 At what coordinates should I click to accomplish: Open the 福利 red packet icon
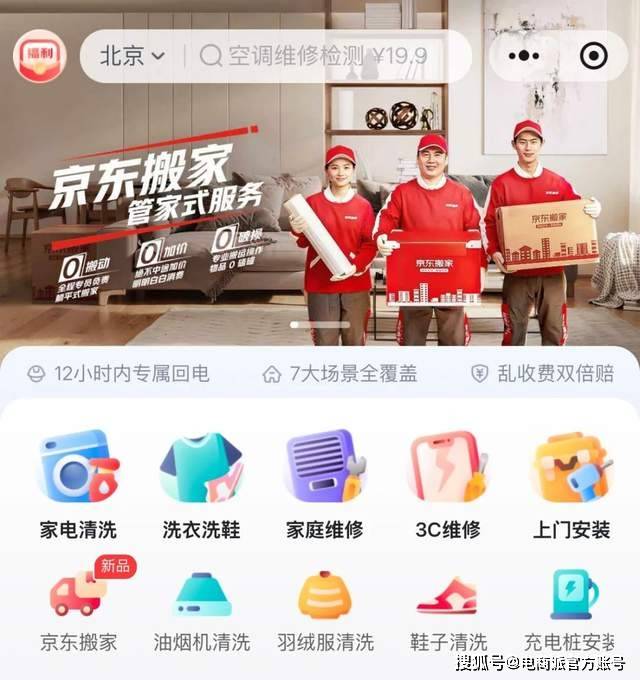tap(38, 56)
